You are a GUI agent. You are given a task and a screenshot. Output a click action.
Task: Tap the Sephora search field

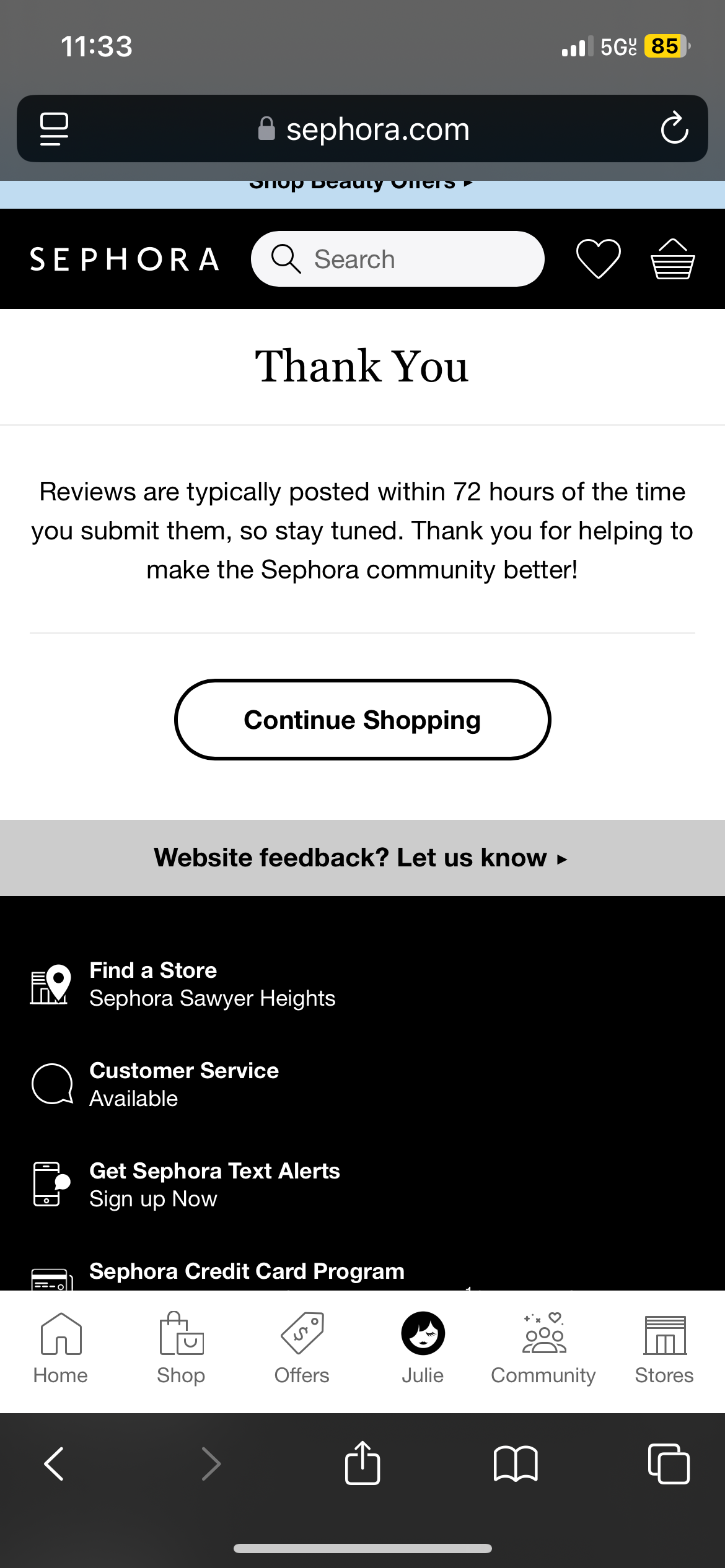pyautogui.click(x=397, y=259)
